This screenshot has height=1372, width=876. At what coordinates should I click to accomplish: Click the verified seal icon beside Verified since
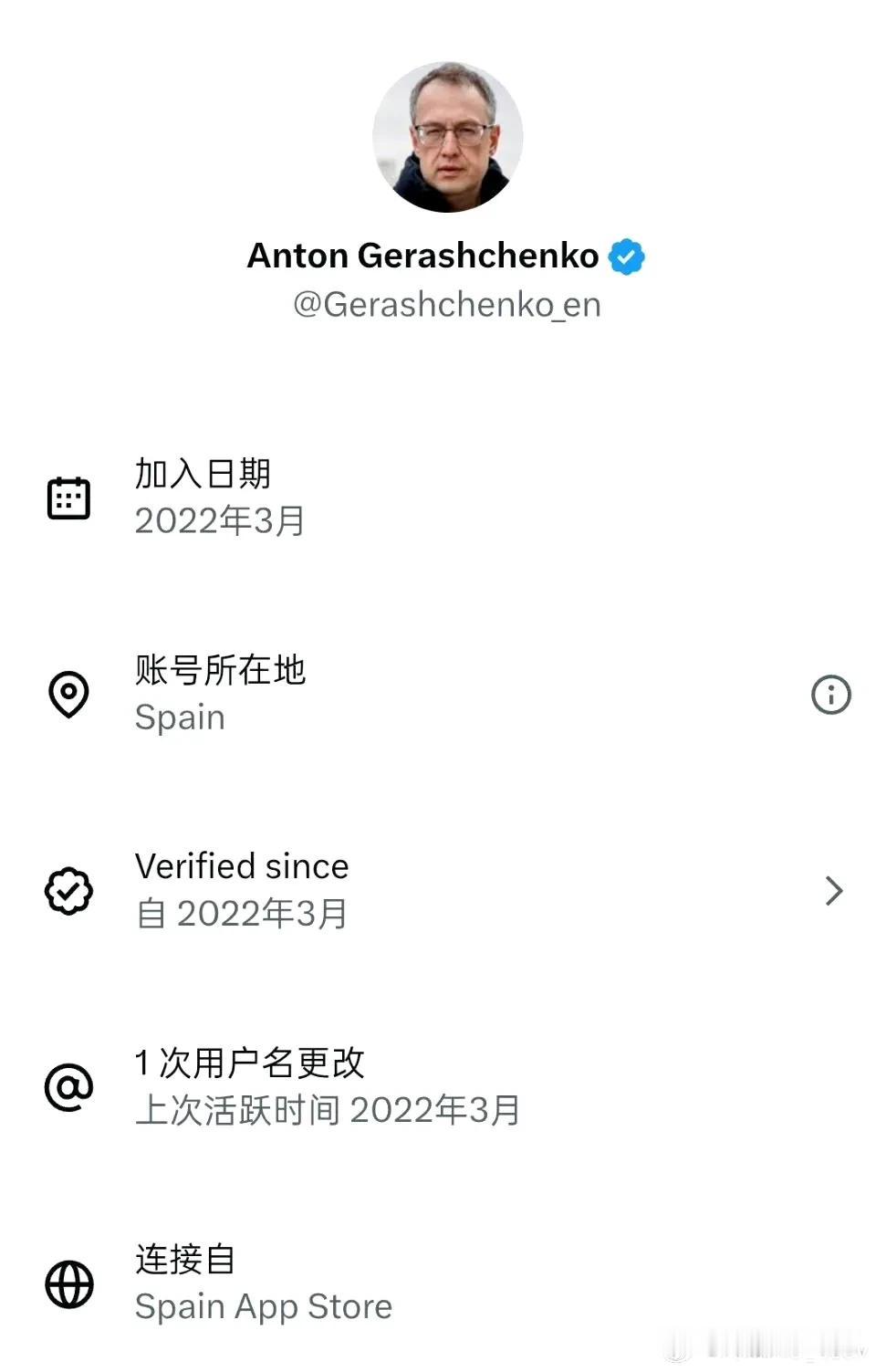coord(69,890)
